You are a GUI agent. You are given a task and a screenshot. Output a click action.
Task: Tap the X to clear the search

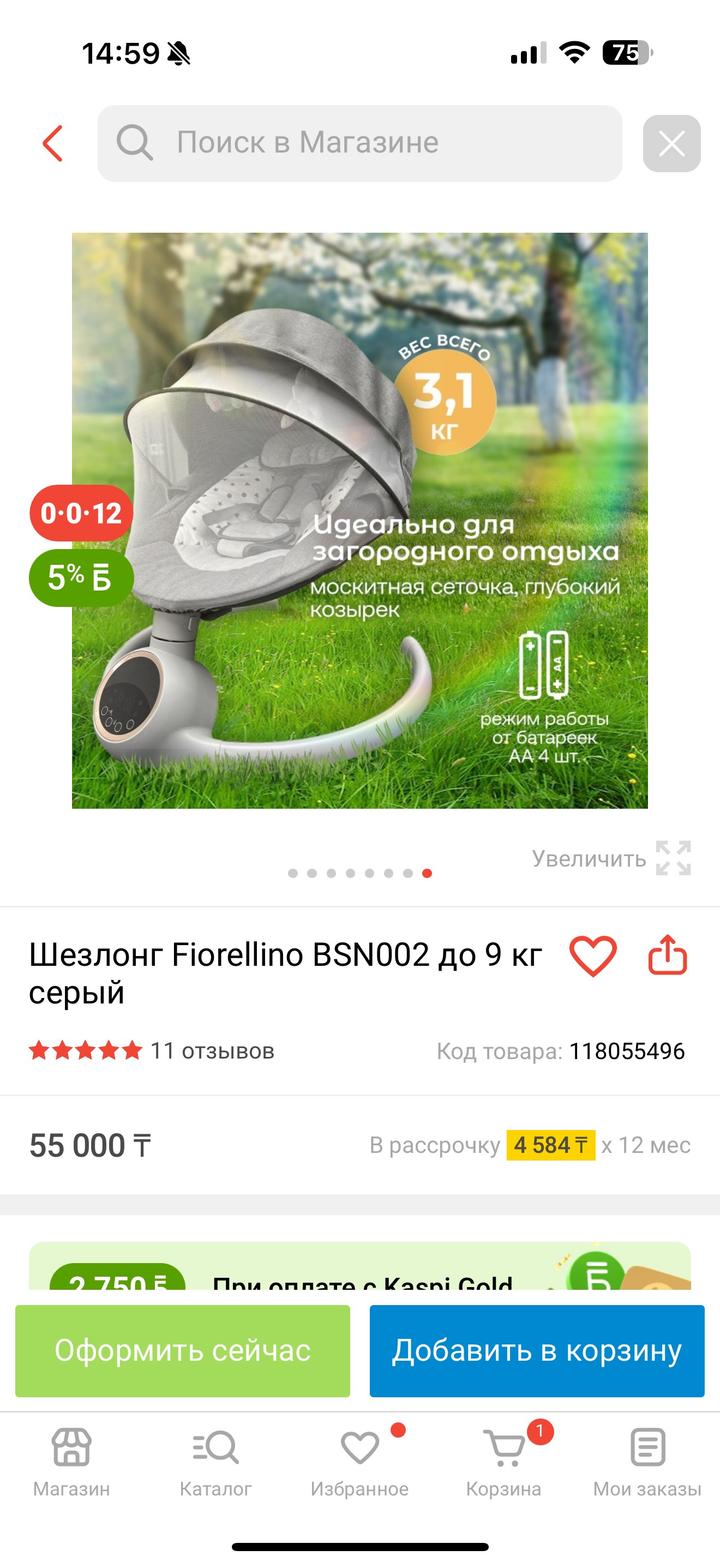coord(671,142)
